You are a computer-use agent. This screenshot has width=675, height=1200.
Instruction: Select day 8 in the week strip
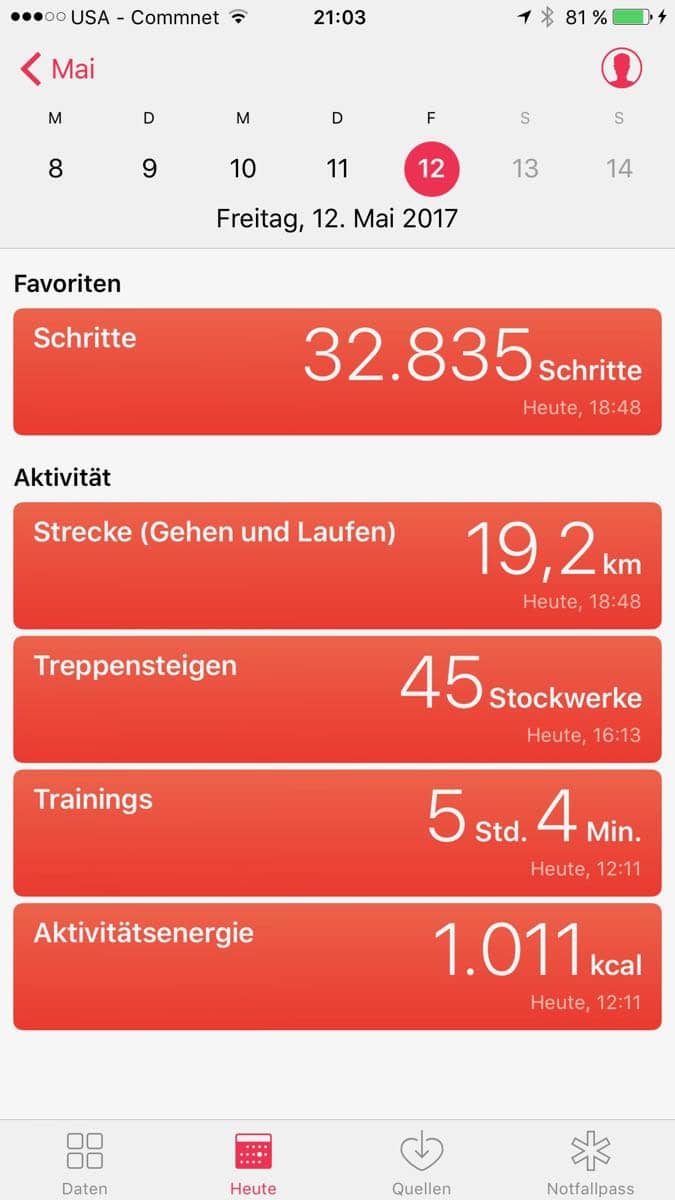point(55,168)
